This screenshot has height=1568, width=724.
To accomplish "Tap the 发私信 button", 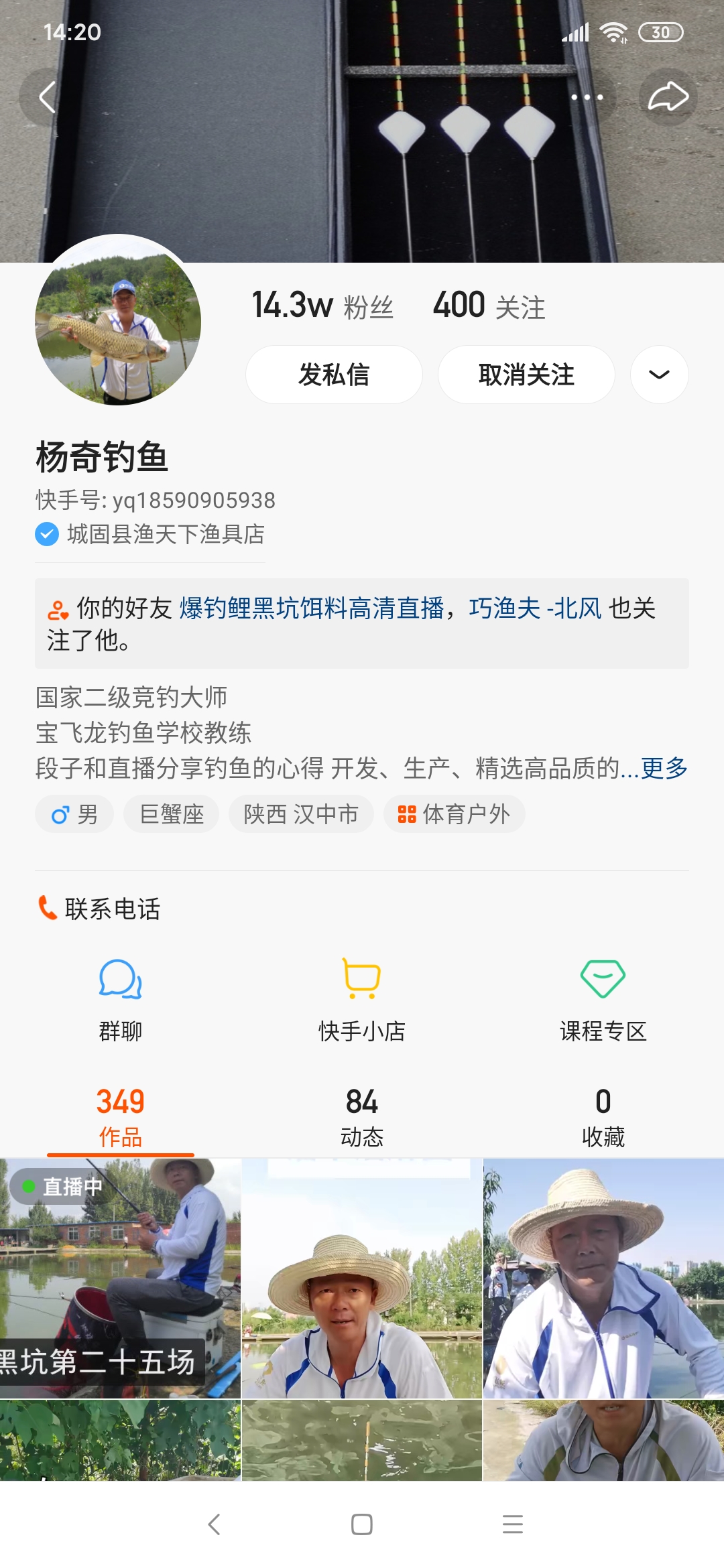I will click(x=334, y=375).
